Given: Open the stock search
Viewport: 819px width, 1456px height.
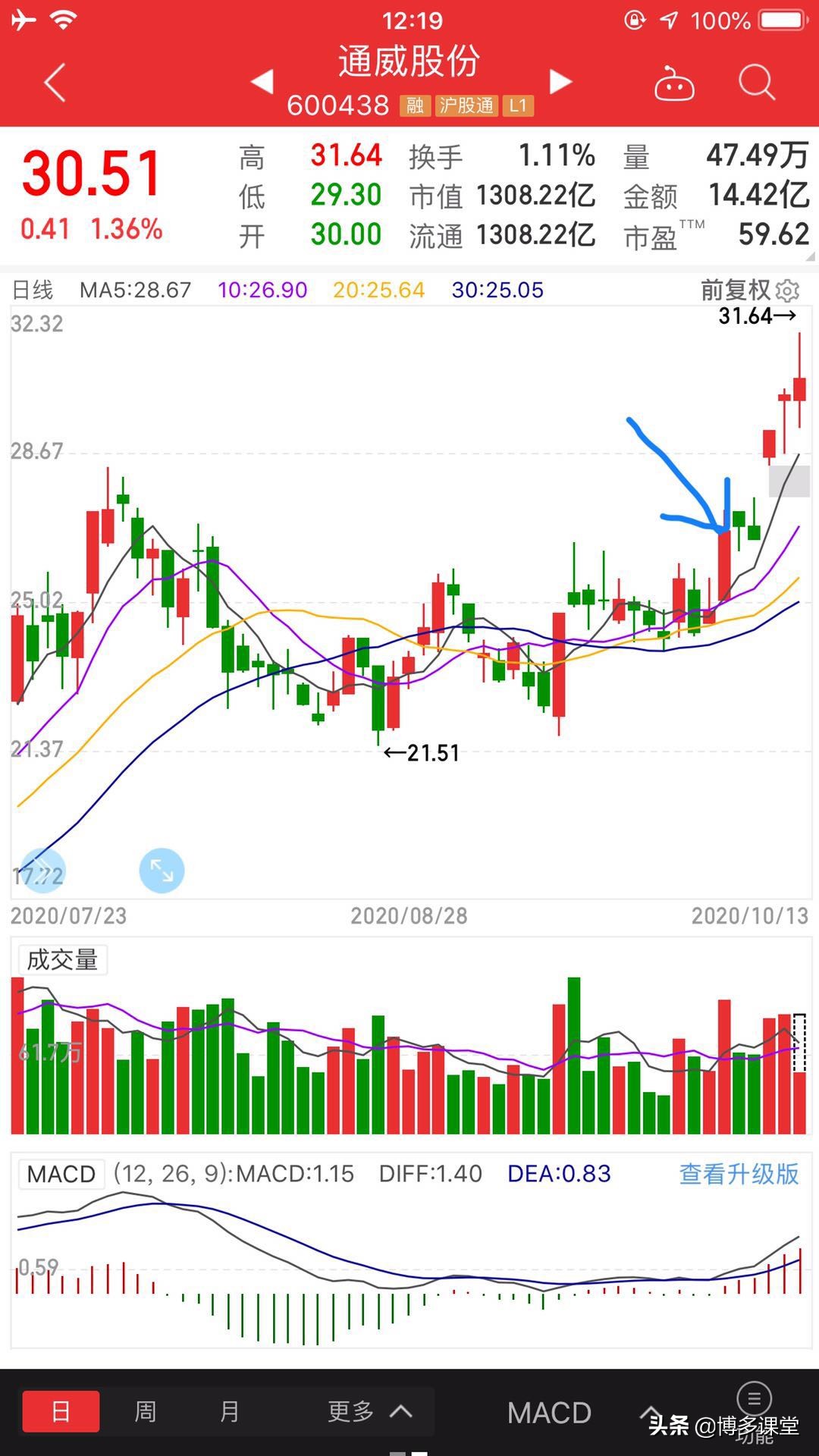Looking at the screenshot, I should [755, 83].
